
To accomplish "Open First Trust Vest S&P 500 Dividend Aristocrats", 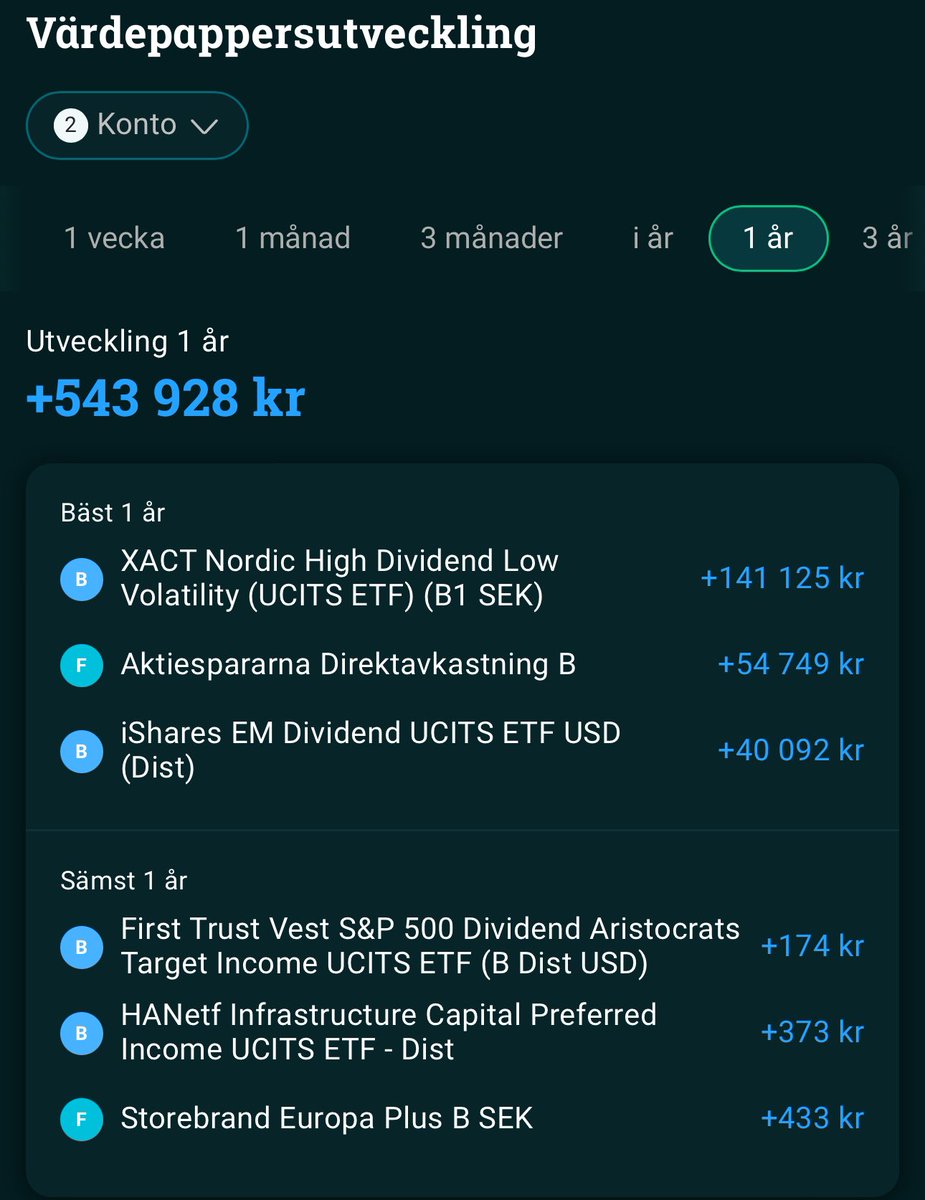I will tap(430, 946).
